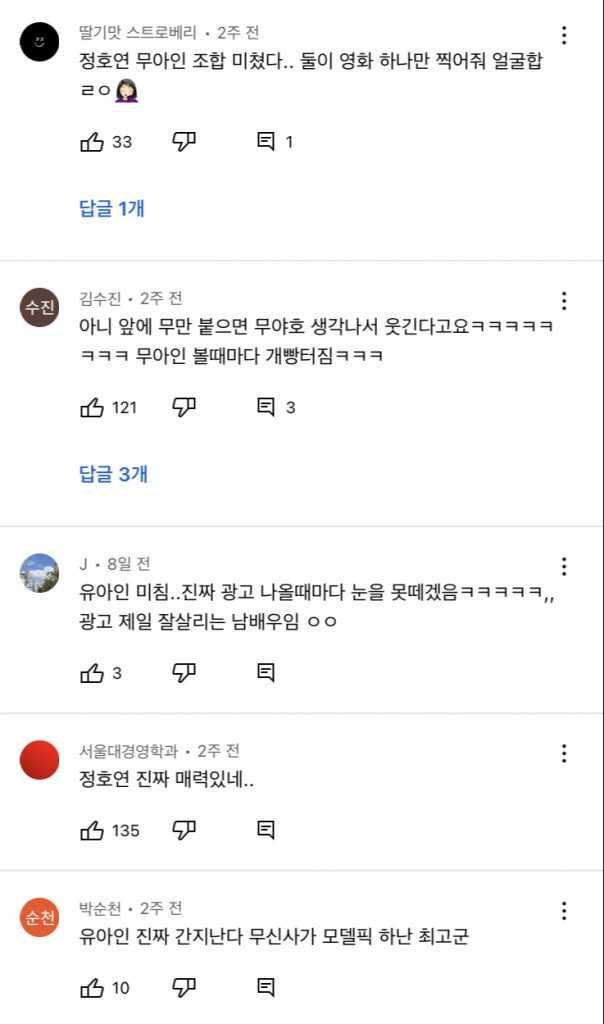Open overflow menu on 서울대경영학과's comment
This screenshot has height=1024, width=604.
tap(564, 754)
